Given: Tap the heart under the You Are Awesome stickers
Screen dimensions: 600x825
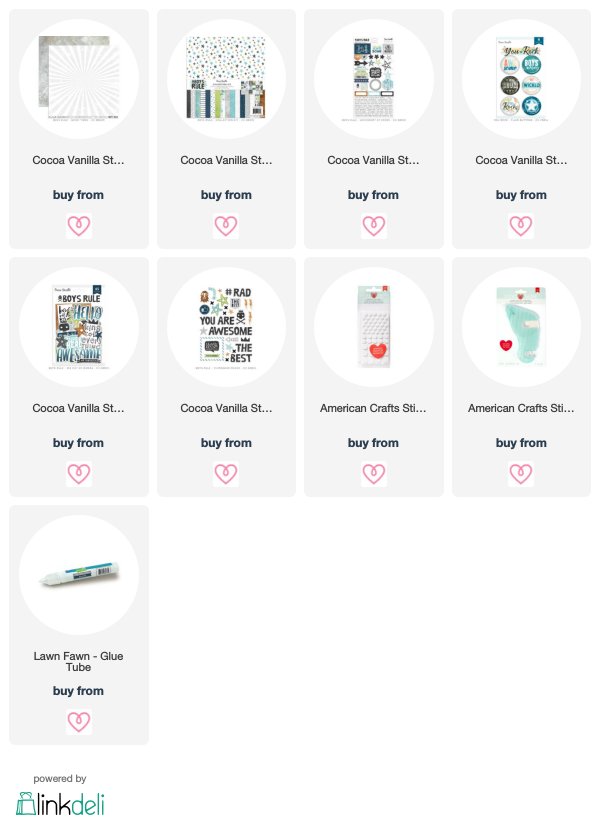Looking at the screenshot, I should [x=226, y=474].
